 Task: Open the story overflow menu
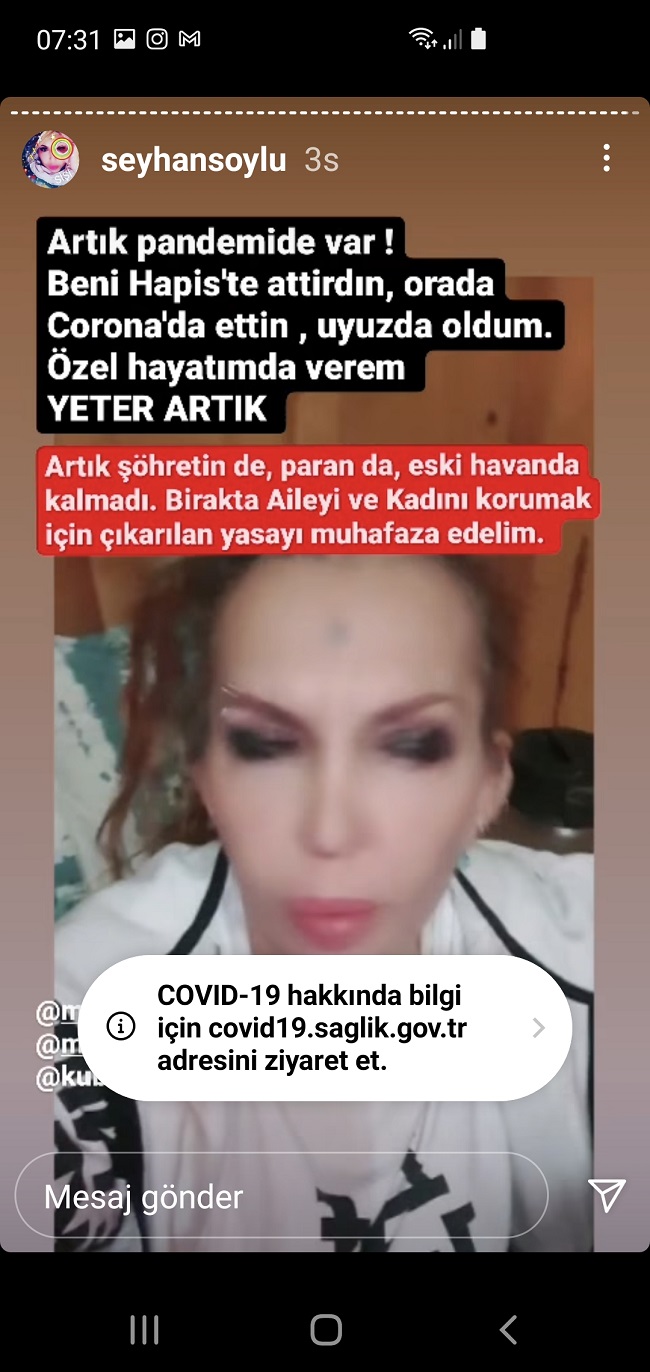click(606, 158)
